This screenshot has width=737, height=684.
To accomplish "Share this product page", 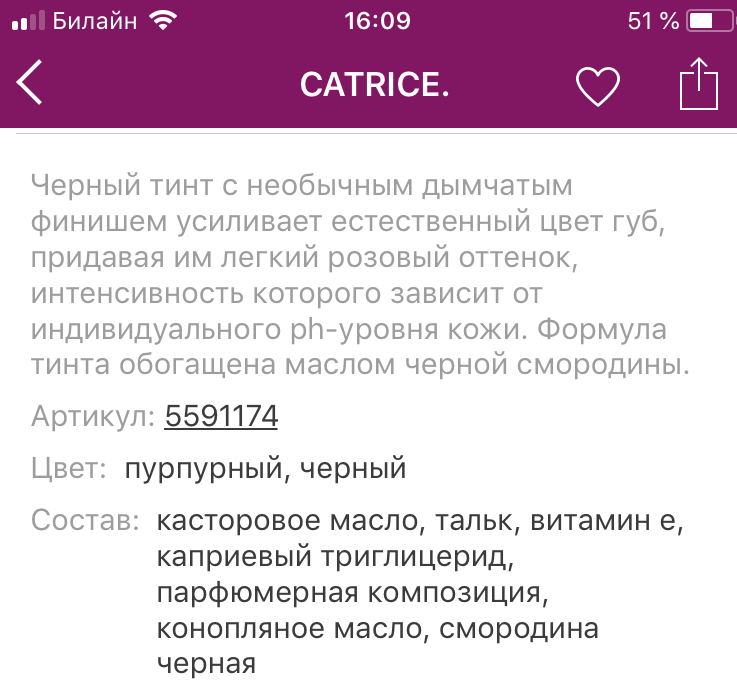I will (x=699, y=84).
